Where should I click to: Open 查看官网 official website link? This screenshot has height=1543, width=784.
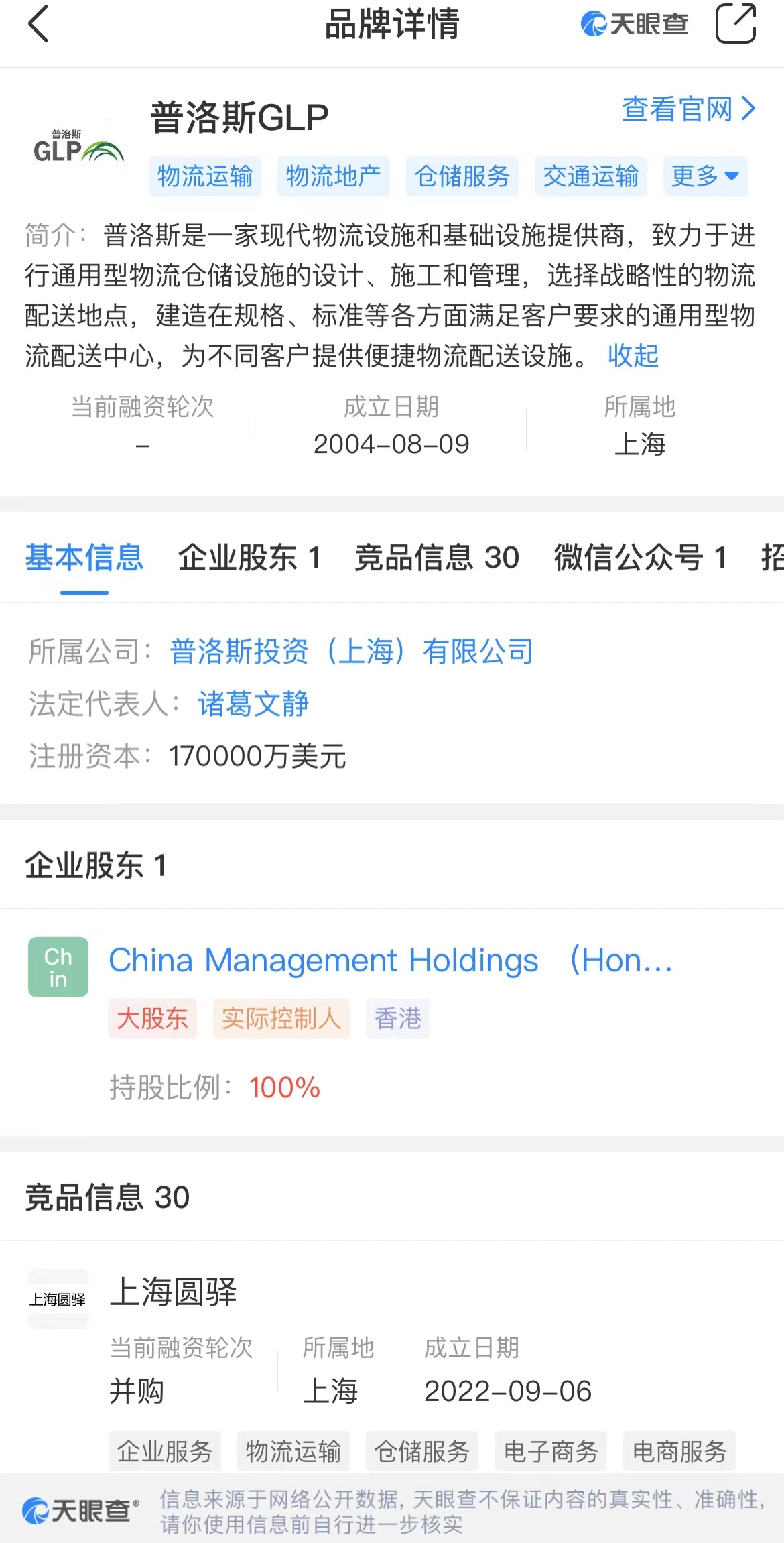click(689, 109)
